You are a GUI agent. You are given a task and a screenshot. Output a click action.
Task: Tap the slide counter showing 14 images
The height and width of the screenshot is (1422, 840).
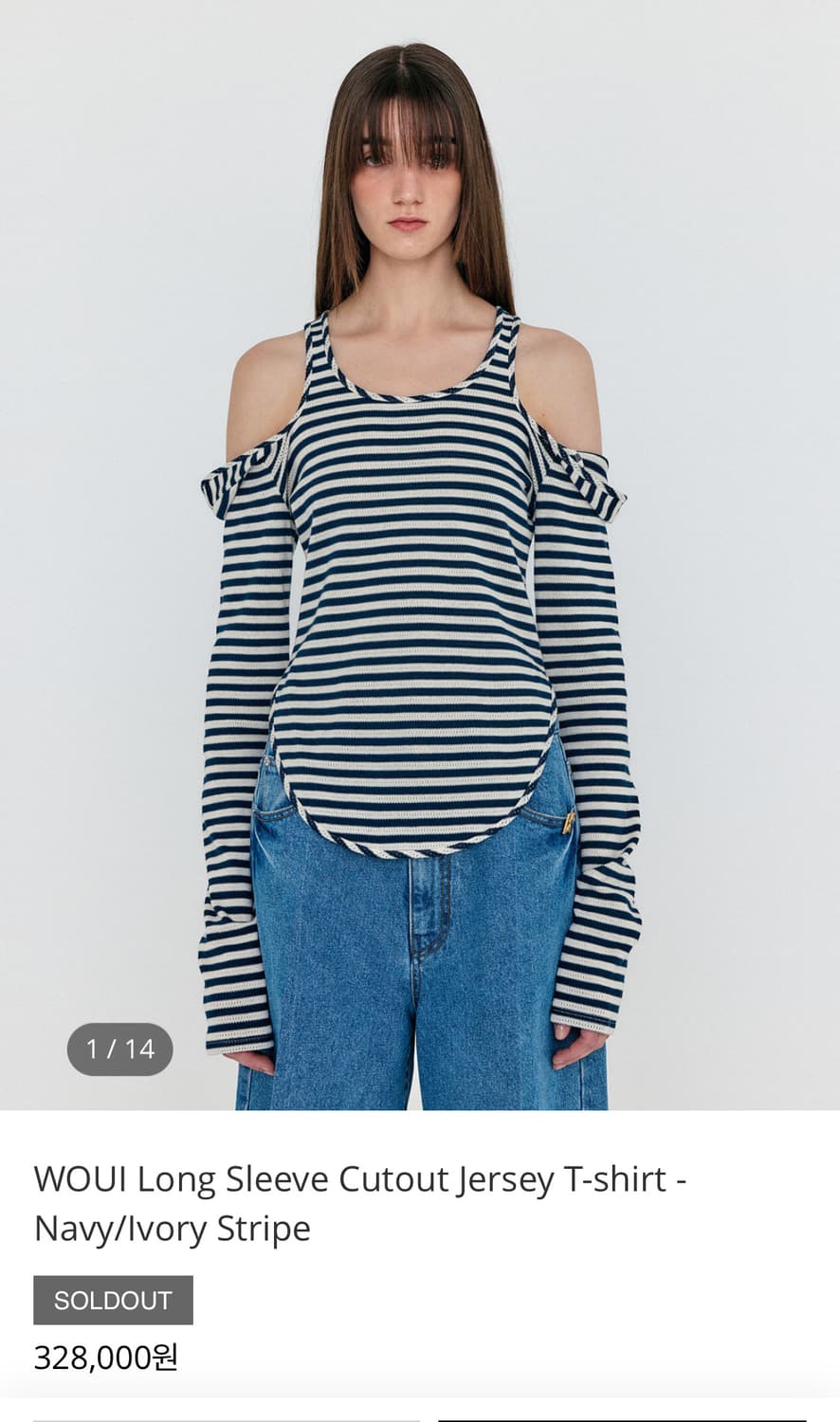121,1048
